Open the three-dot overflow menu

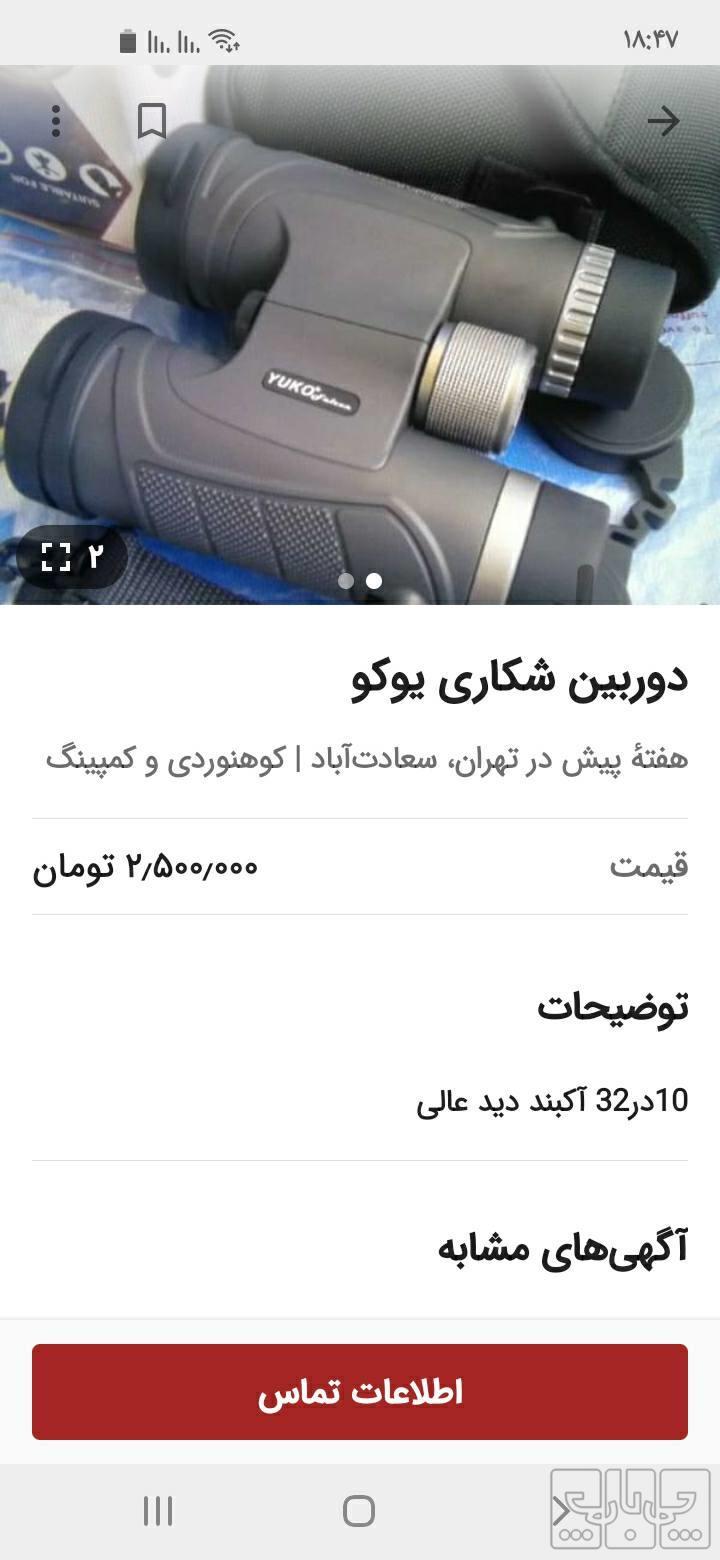point(56,122)
